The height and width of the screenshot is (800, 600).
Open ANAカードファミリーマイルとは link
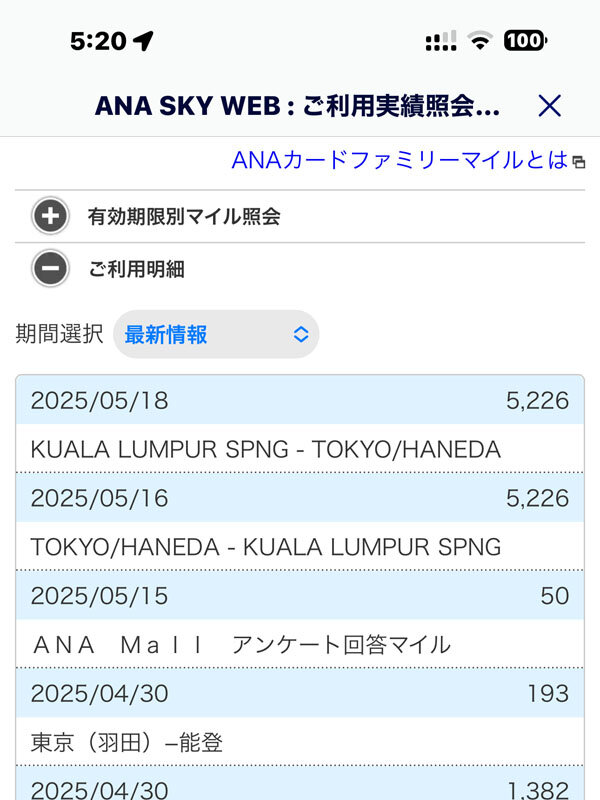click(x=400, y=160)
